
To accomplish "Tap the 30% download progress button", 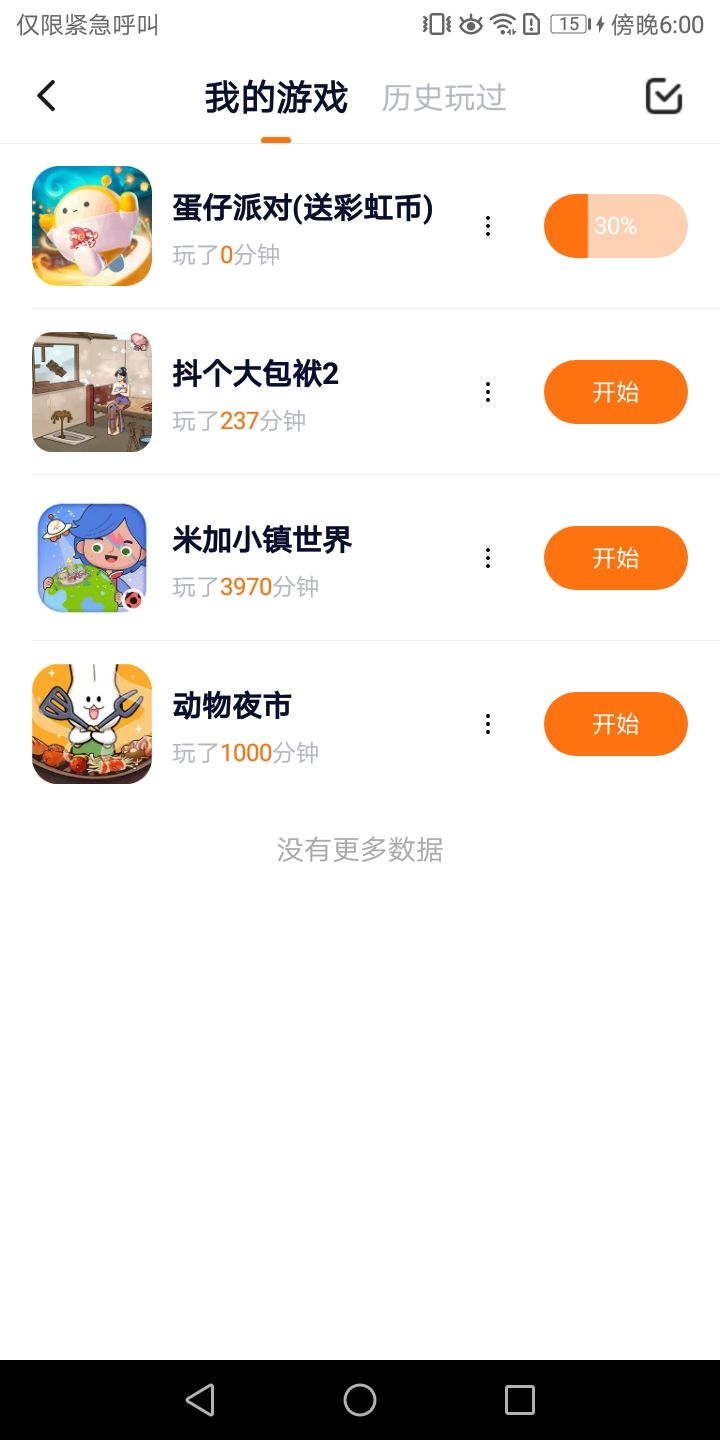I will (615, 227).
